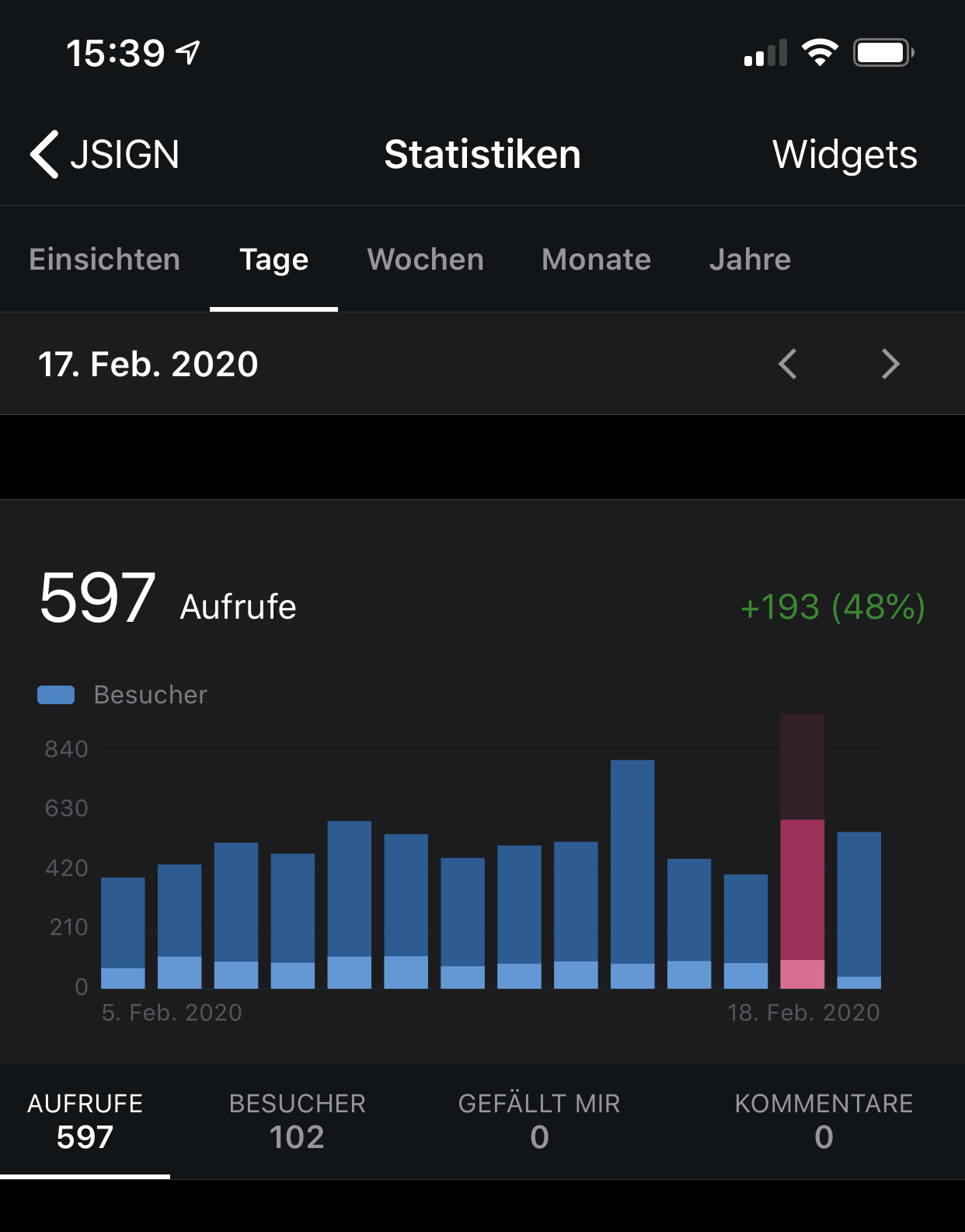Switch to the Gefällt mir metric

(x=539, y=1121)
